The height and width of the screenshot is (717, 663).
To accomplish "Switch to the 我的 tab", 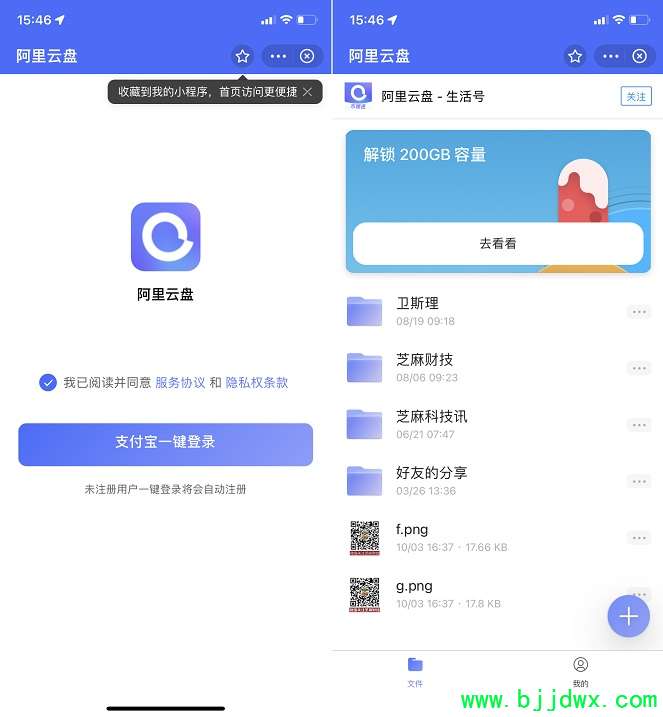I will coord(580,671).
